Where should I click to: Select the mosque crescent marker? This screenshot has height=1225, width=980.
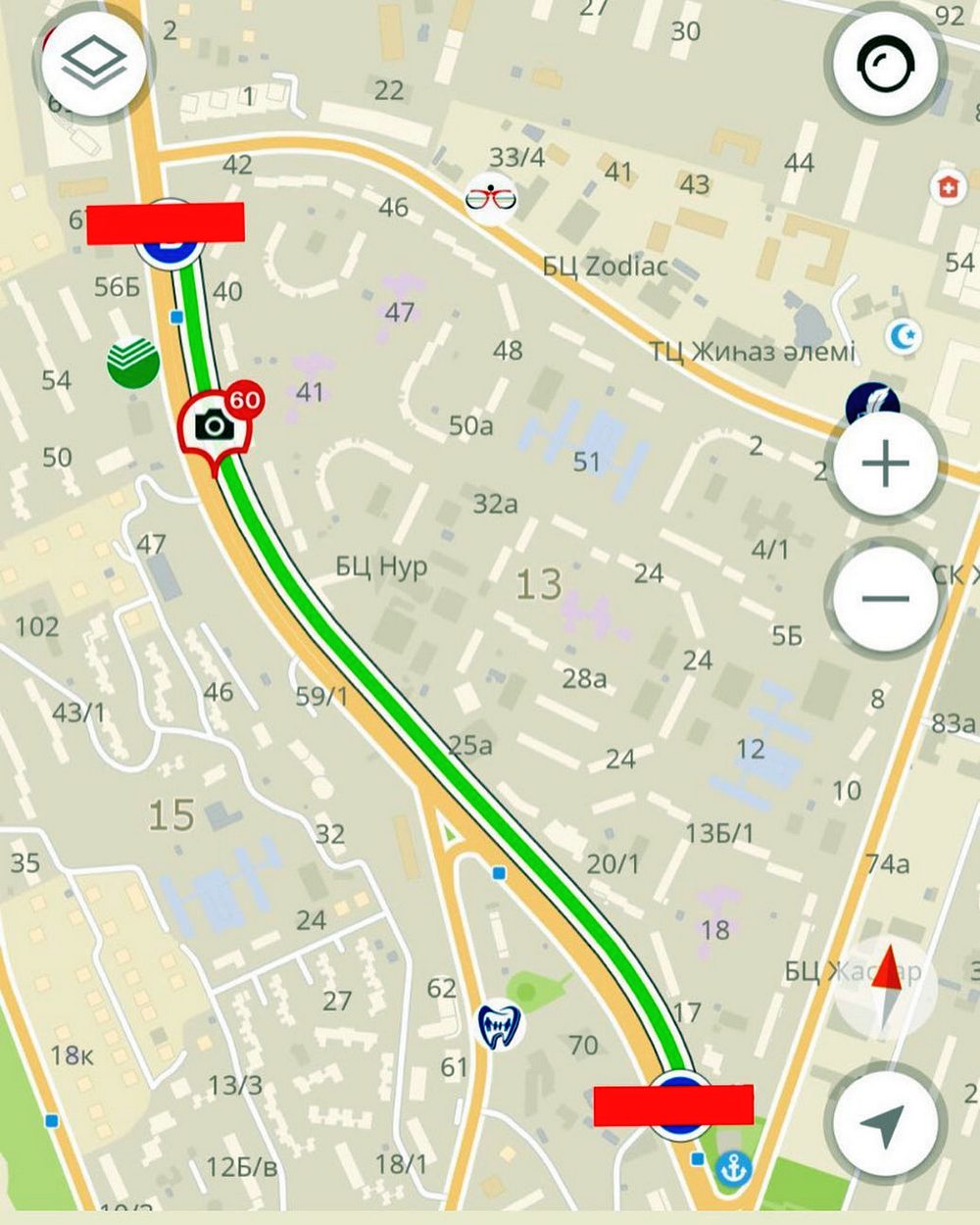point(903,336)
